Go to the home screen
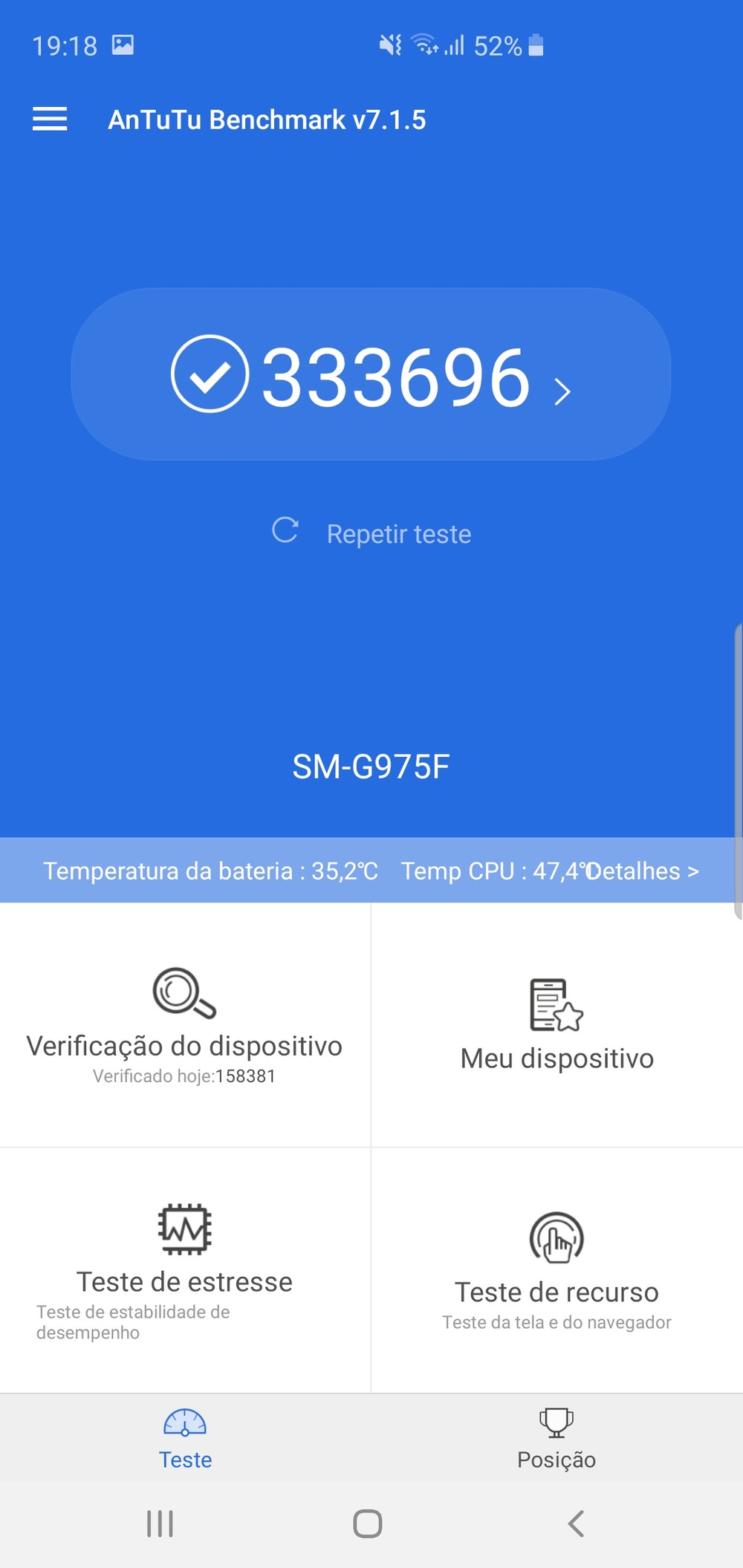Image resolution: width=743 pixels, height=1568 pixels. tap(368, 1523)
